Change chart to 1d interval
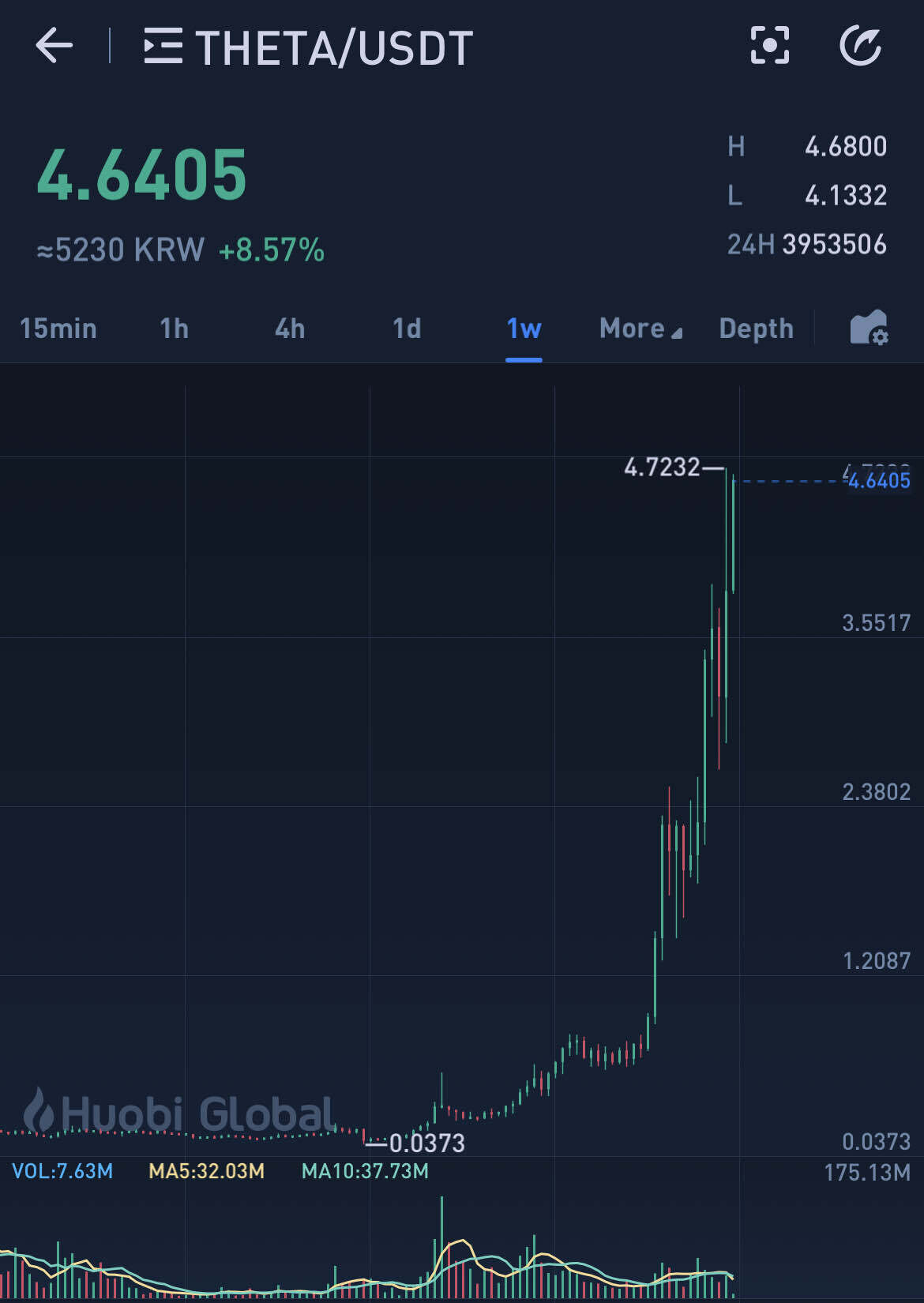This screenshot has height=1303, width=924. (407, 329)
